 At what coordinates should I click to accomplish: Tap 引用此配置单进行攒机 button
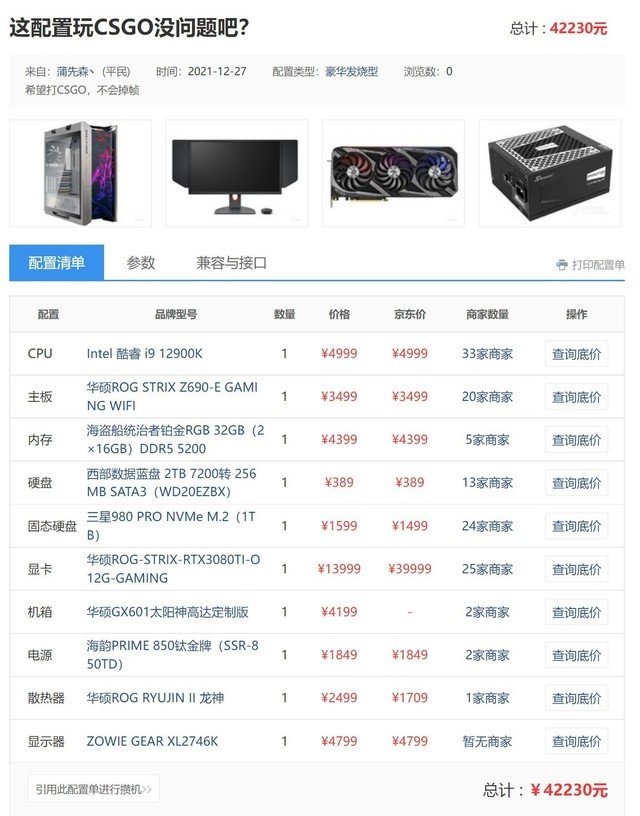pyautogui.click(x=93, y=789)
